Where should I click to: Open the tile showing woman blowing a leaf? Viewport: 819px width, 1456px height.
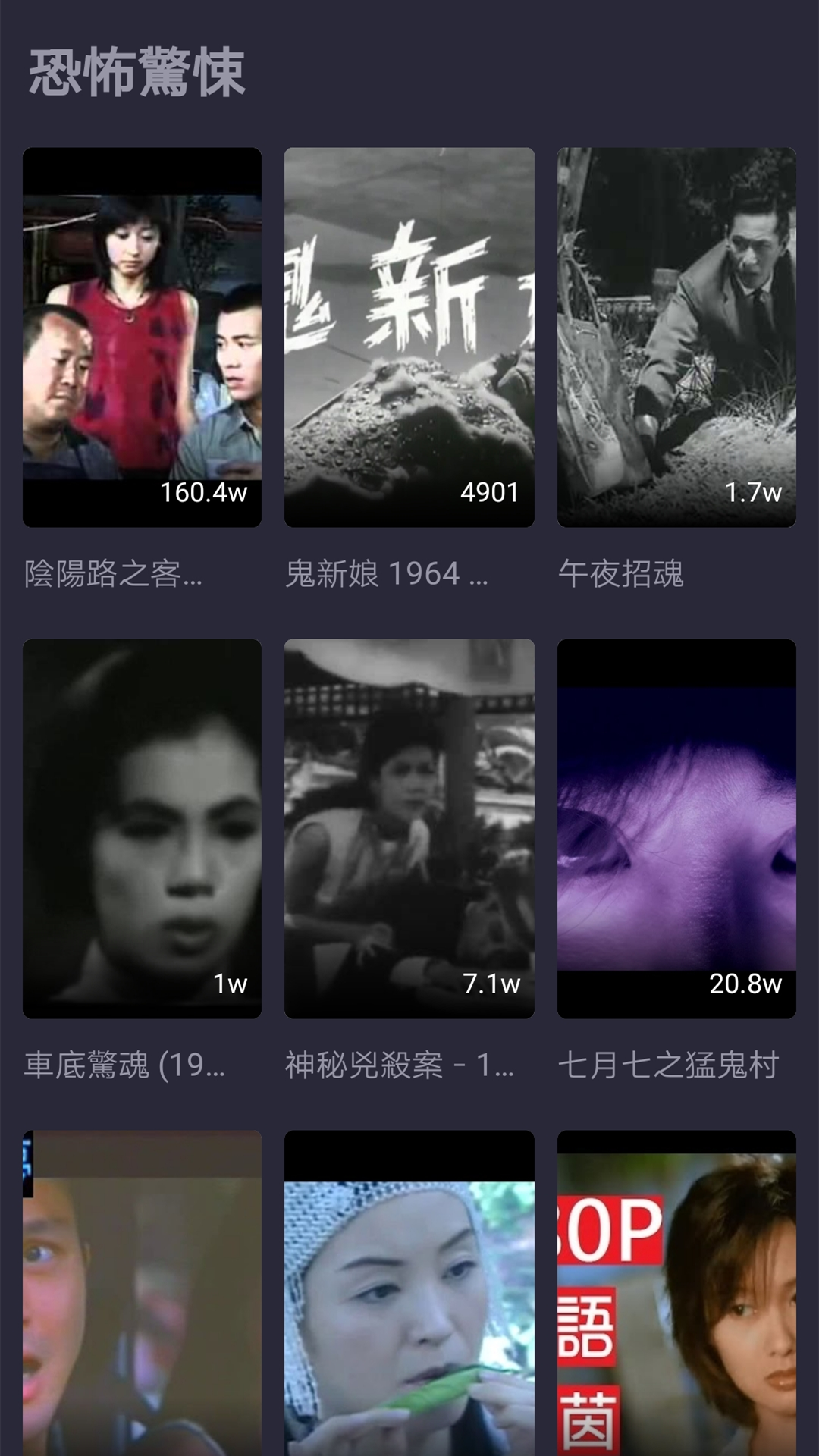[x=409, y=1293]
